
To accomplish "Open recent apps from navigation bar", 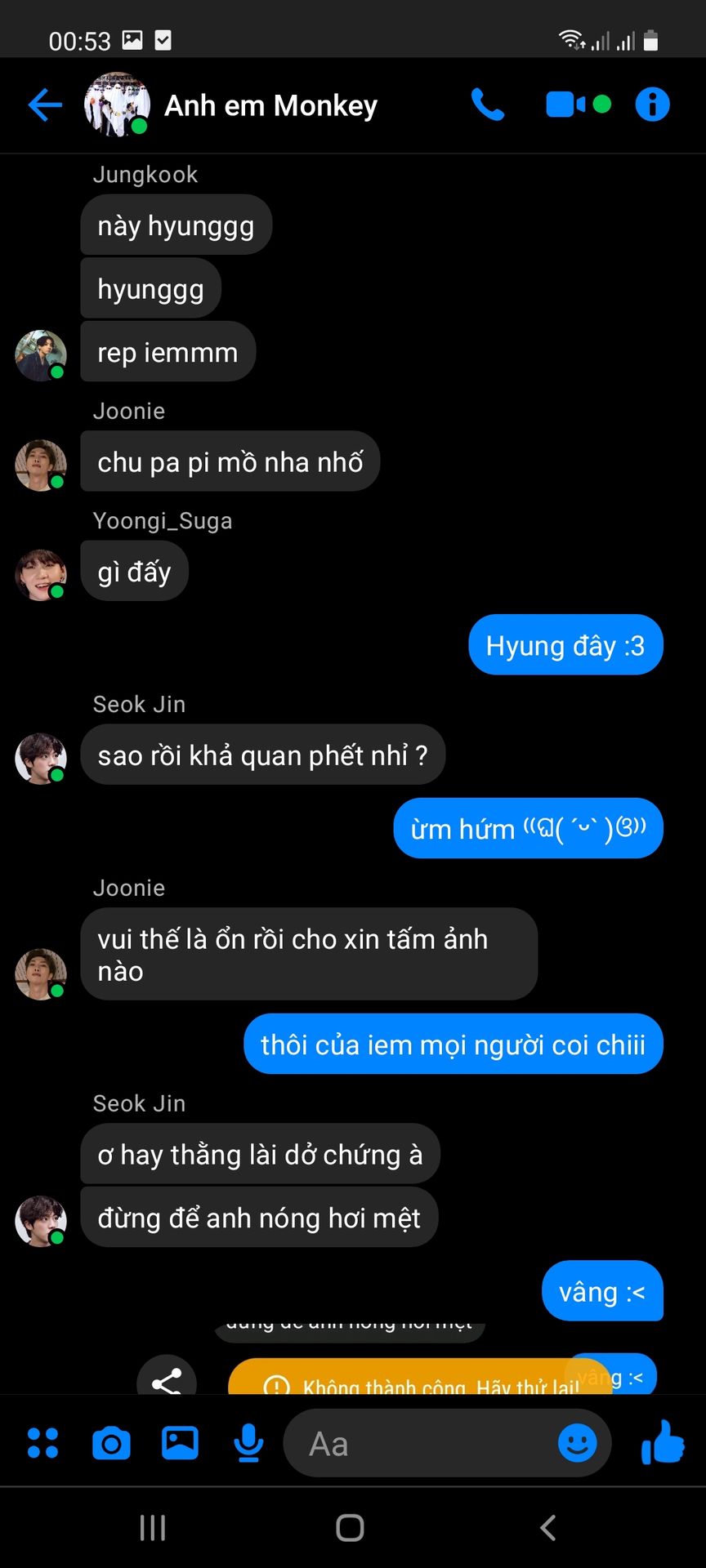I will (153, 1527).
